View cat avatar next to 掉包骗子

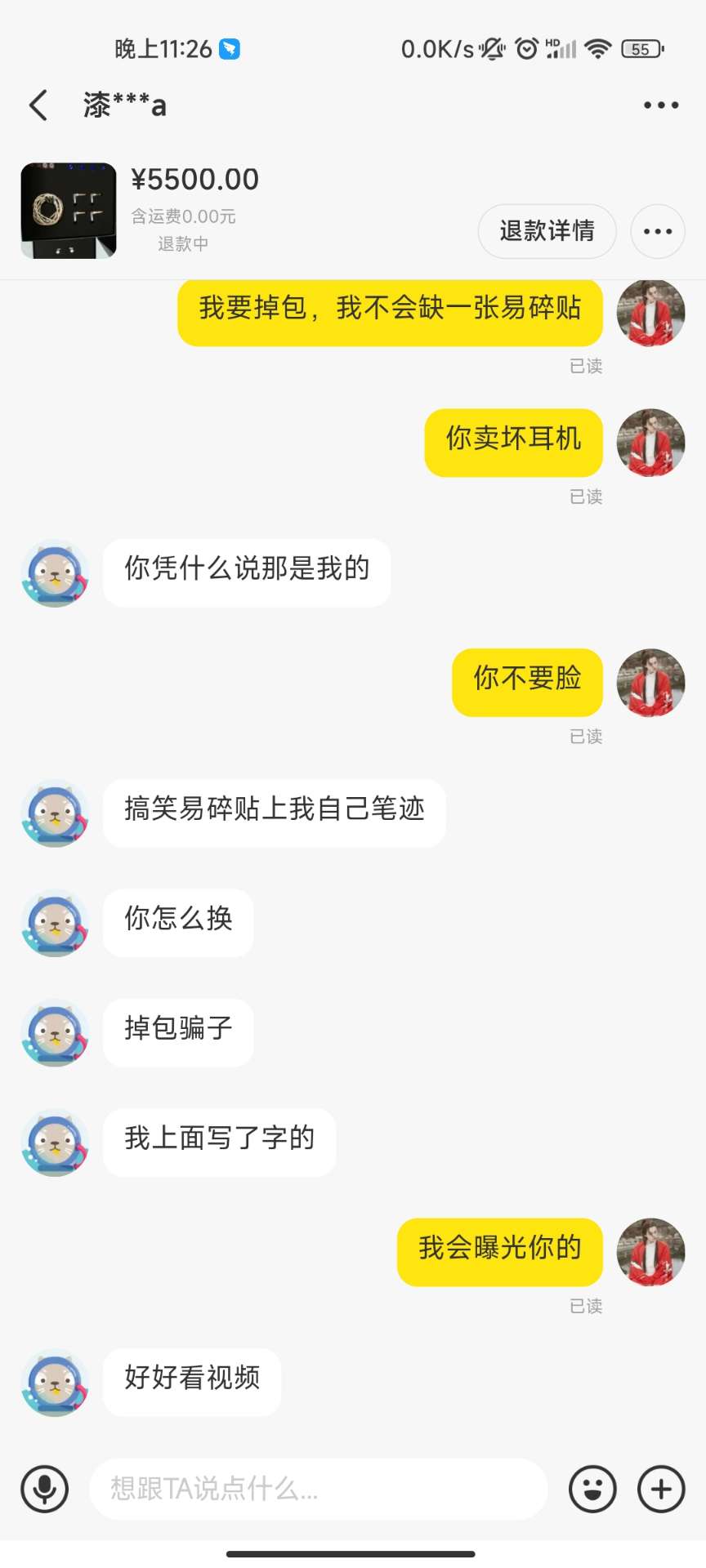[x=55, y=1032]
